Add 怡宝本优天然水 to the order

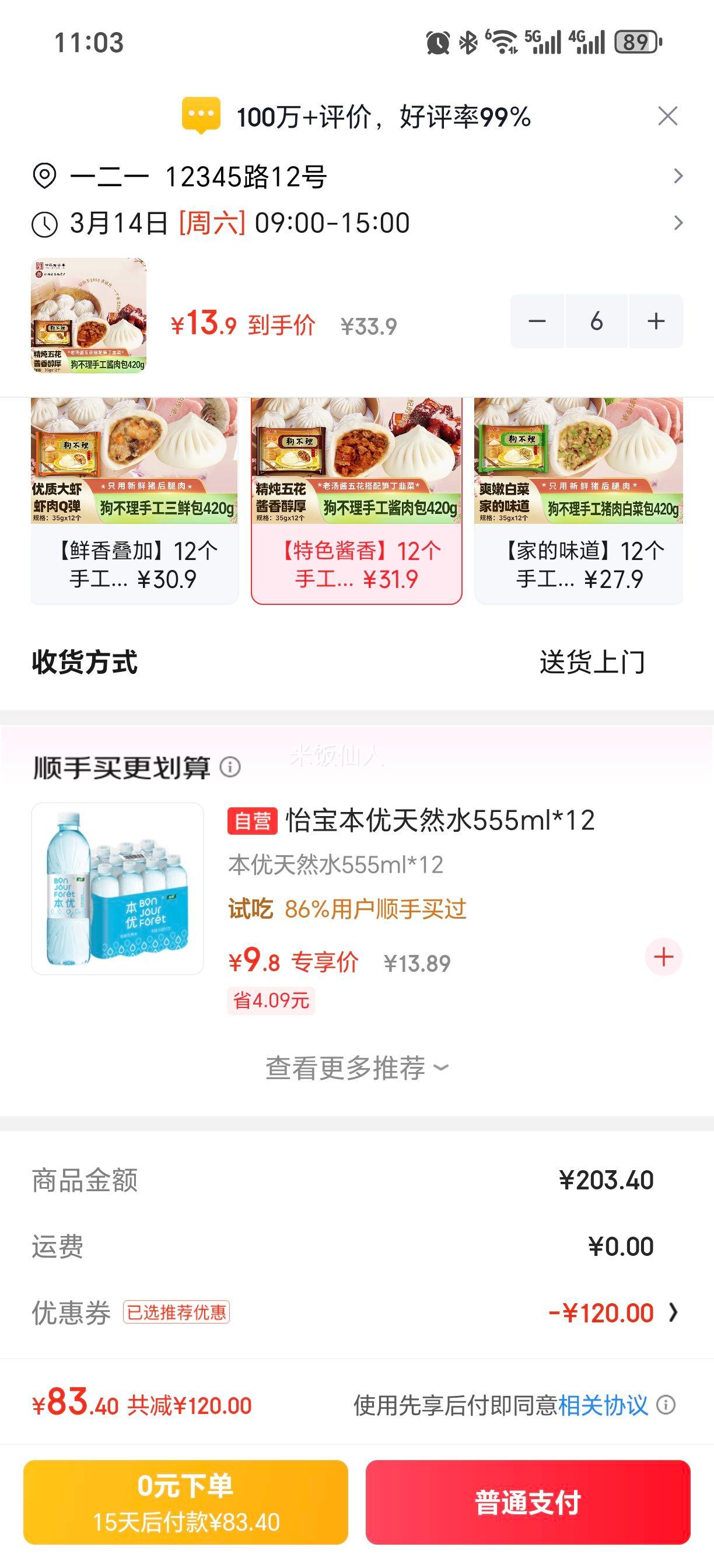click(x=663, y=957)
